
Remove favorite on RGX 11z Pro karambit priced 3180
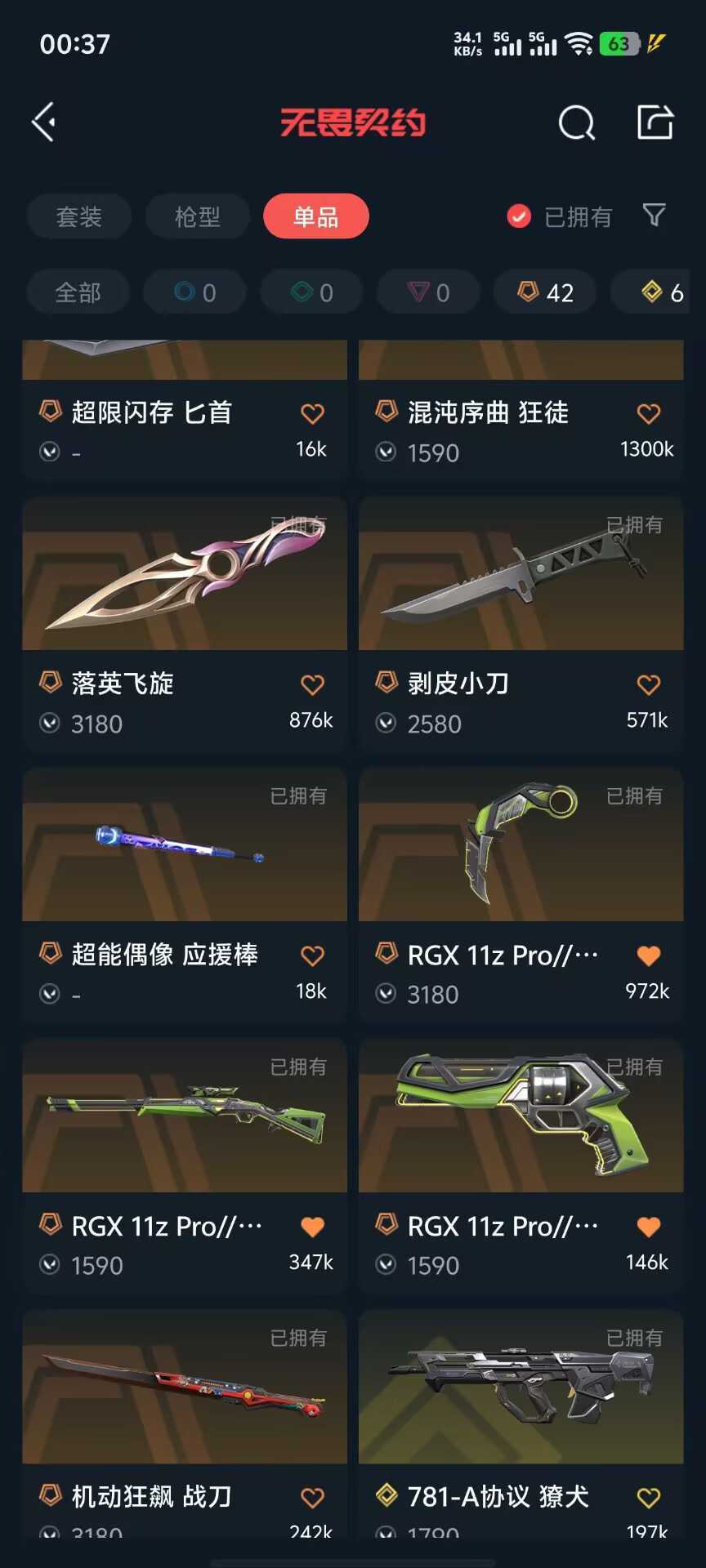(649, 955)
